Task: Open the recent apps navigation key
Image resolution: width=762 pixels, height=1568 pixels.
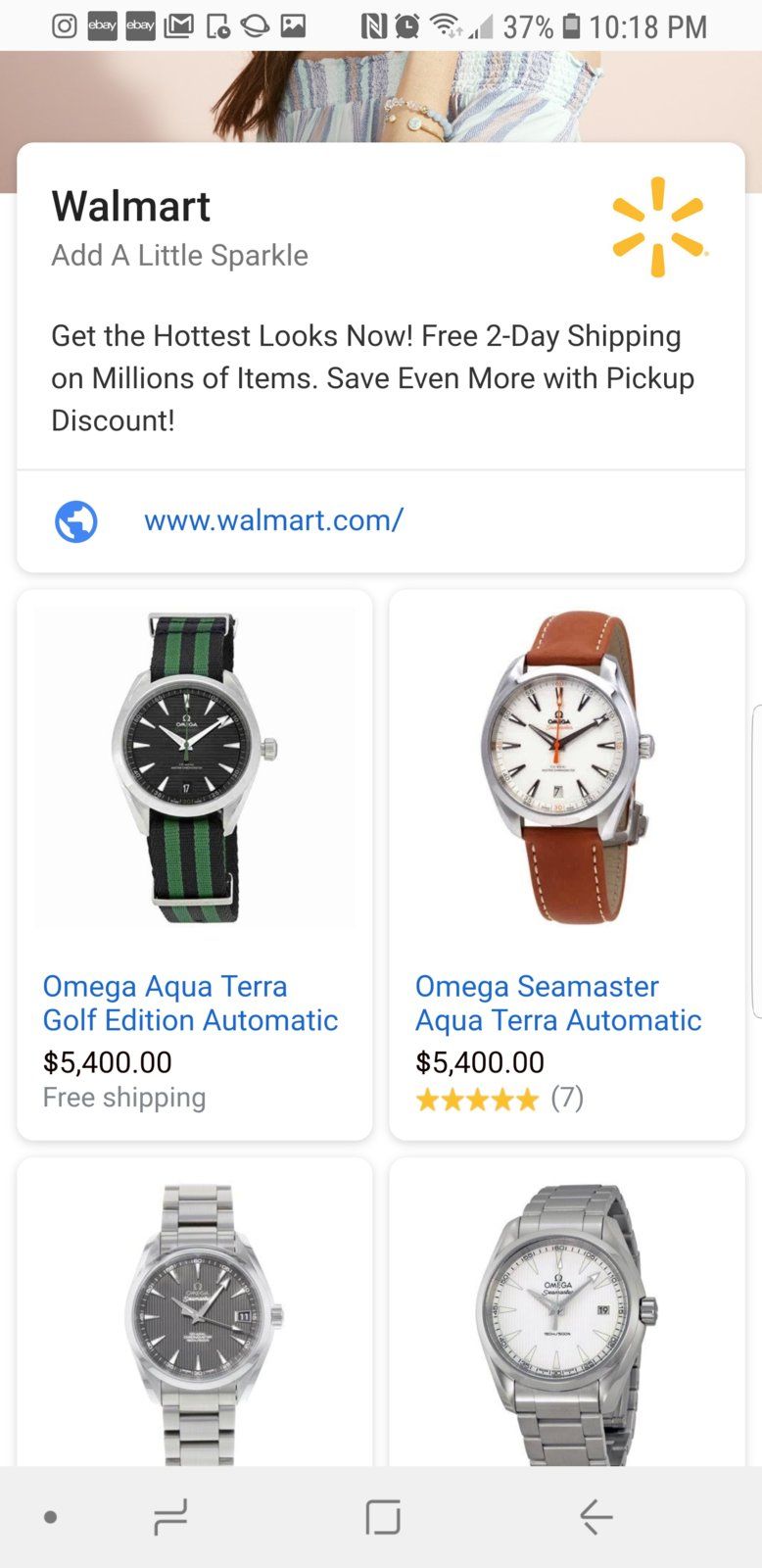Action: (x=168, y=1515)
